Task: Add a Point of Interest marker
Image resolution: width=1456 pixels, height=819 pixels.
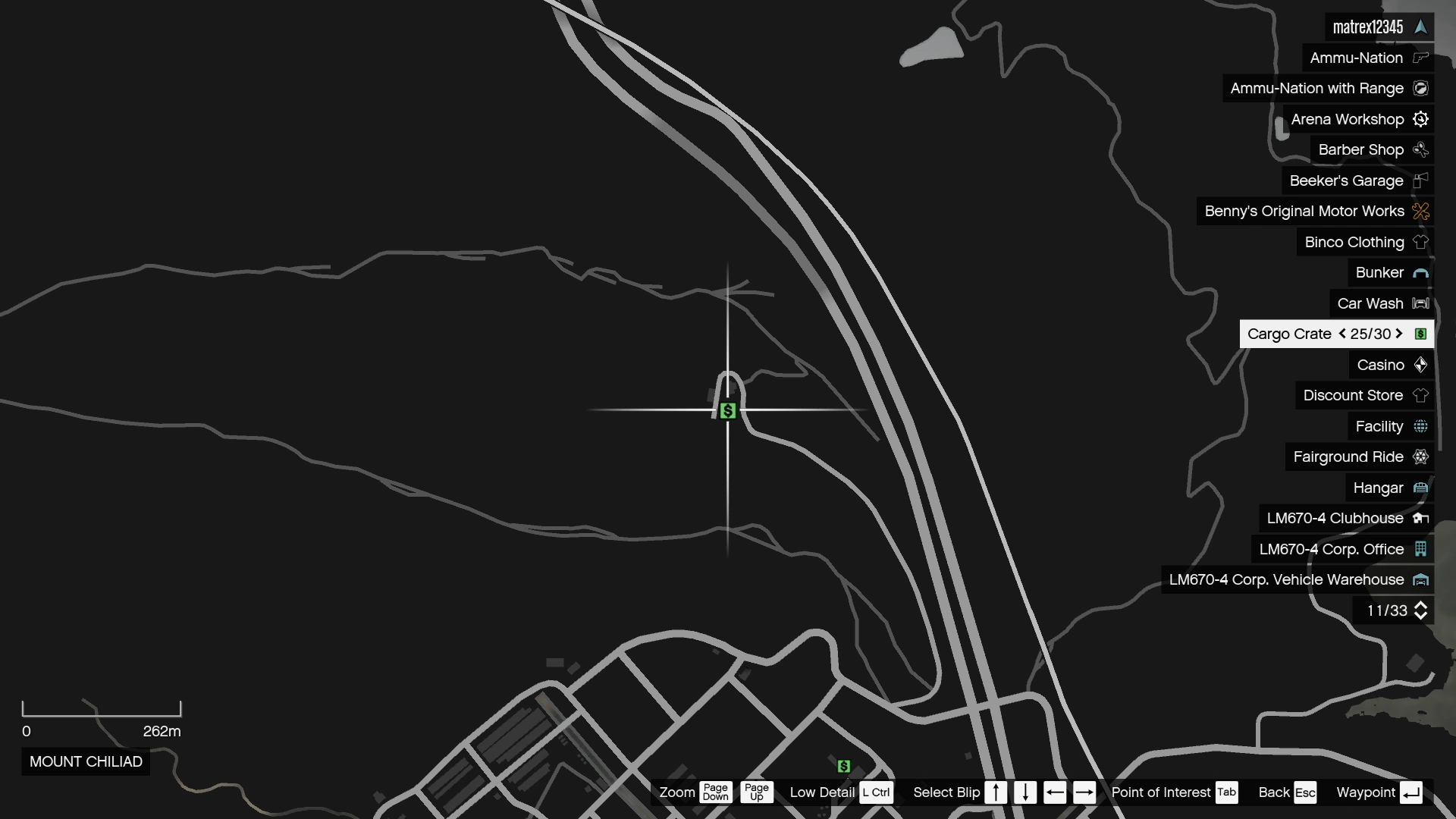Action: pos(1226,792)
